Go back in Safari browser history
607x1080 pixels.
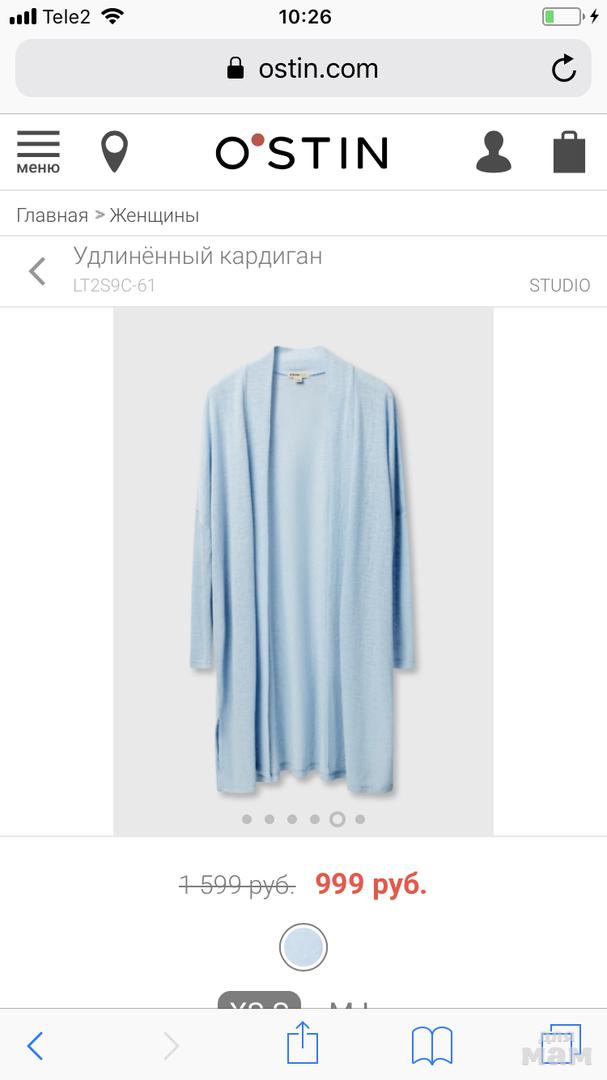[x=35, y=1045]
